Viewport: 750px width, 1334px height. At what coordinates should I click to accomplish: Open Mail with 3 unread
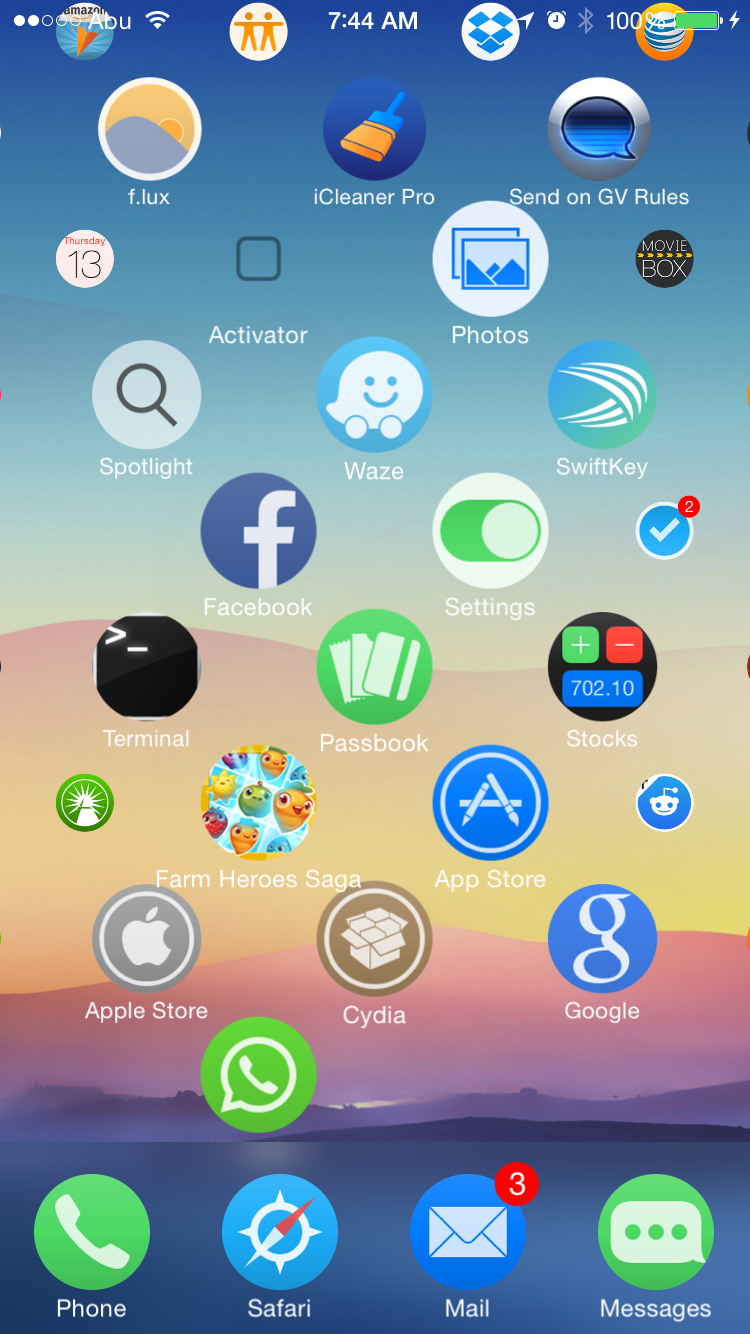point(467,1232)
